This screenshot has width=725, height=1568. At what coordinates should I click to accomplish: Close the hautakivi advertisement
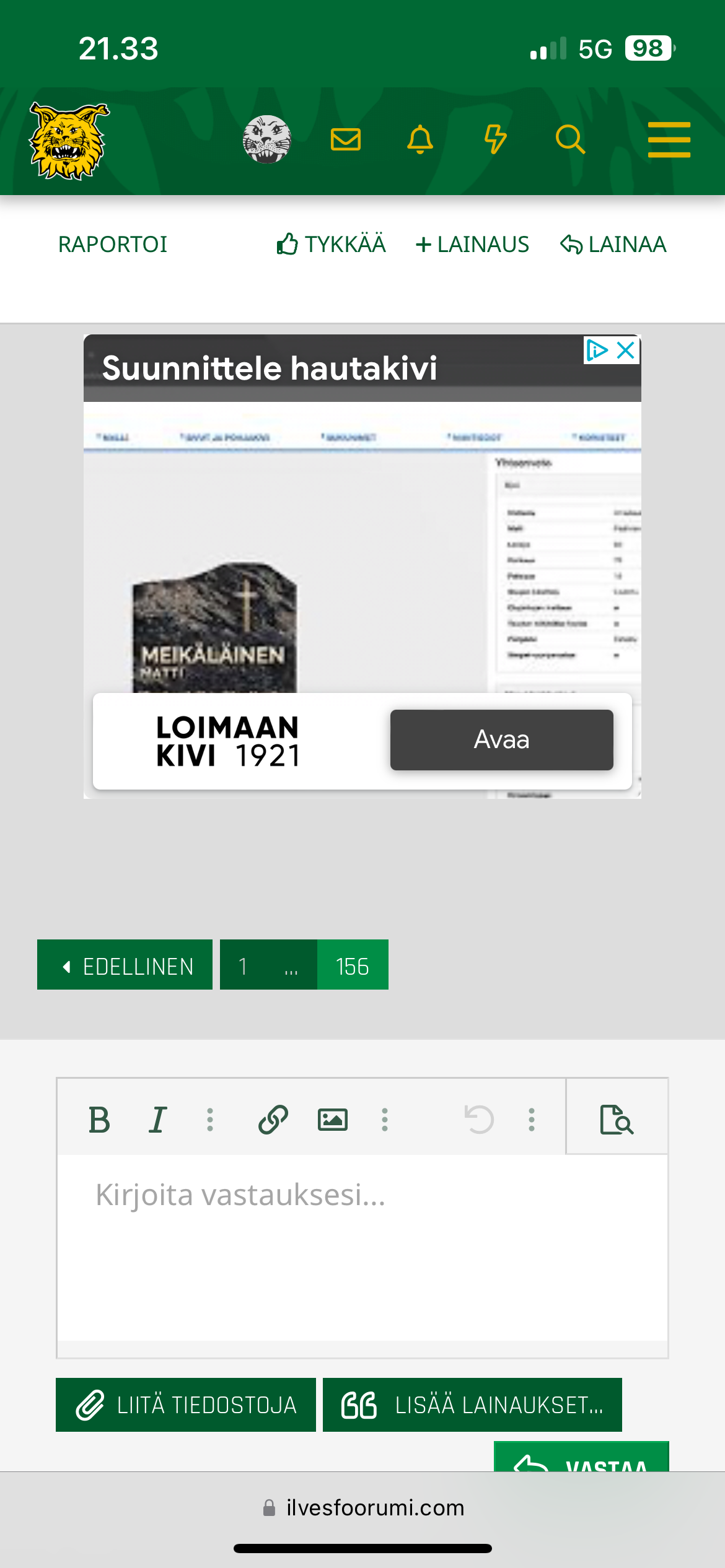click(x=626, y=351)
